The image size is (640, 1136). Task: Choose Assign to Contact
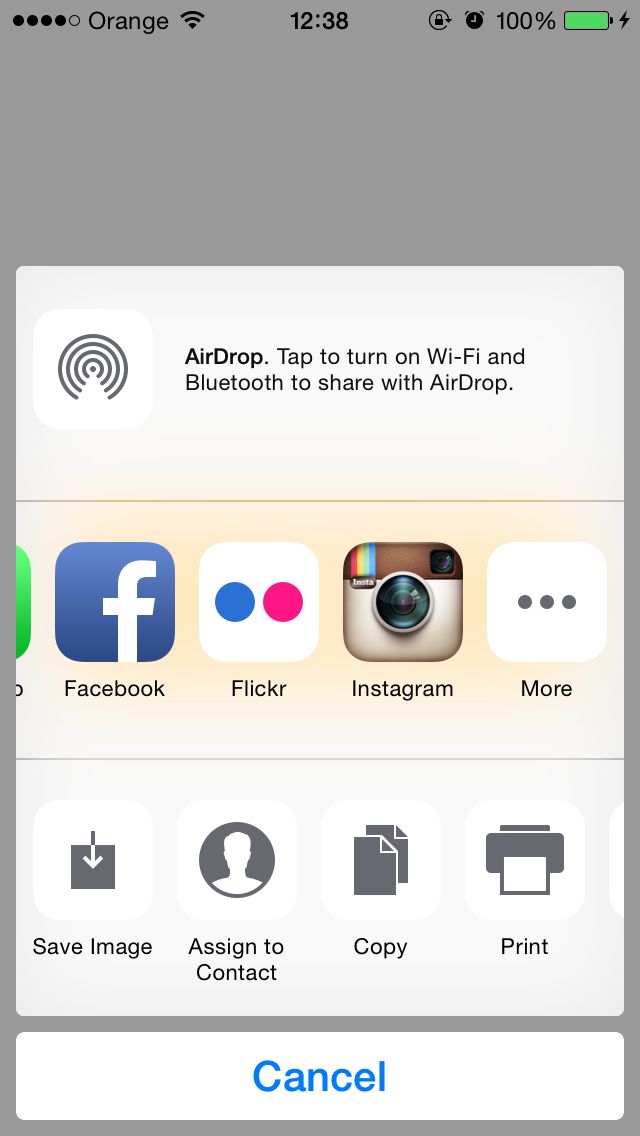click(x=237, y=860)
